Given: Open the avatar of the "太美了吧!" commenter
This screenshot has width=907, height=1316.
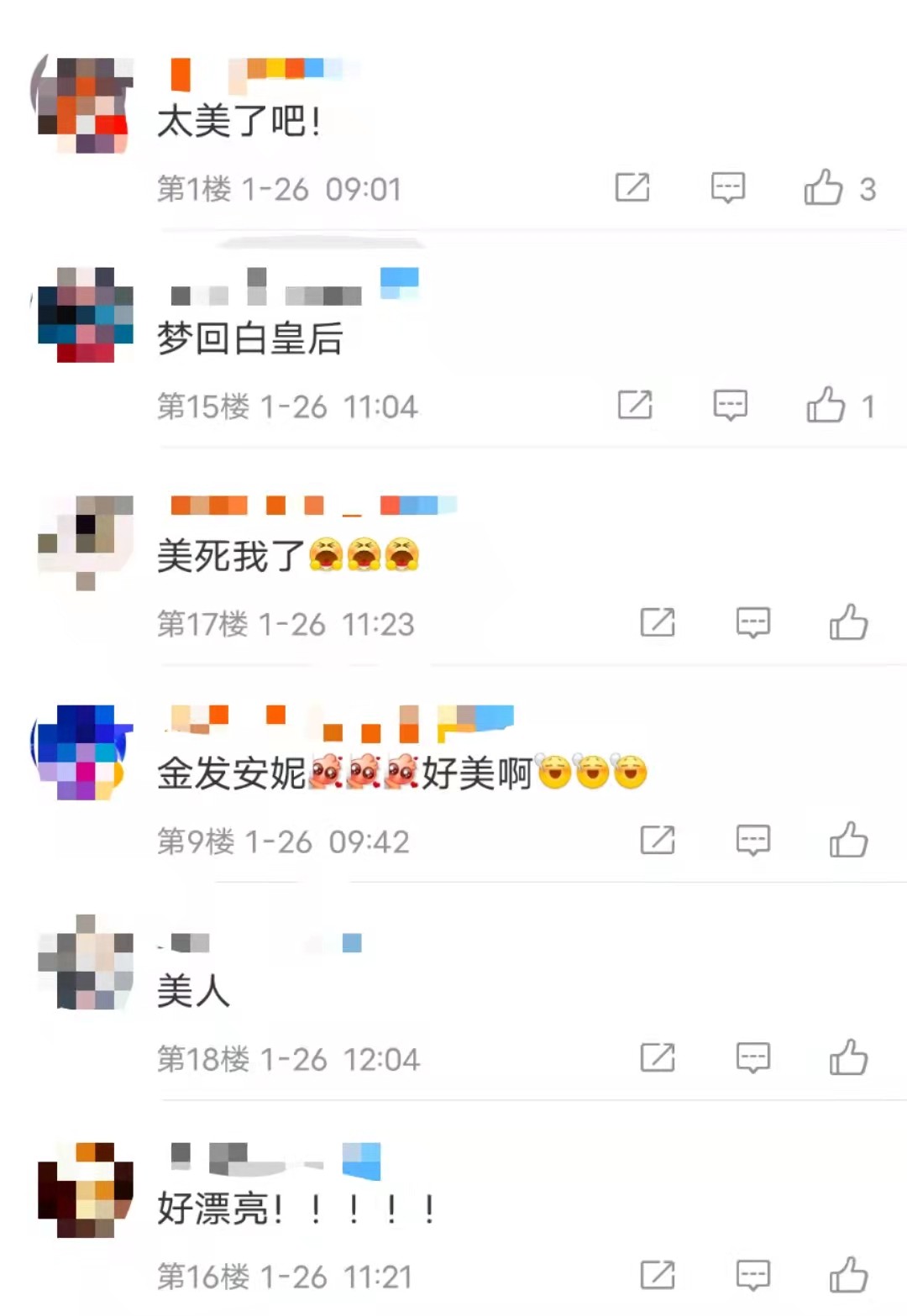Looking at the screenshot, I should pos(84,104).
